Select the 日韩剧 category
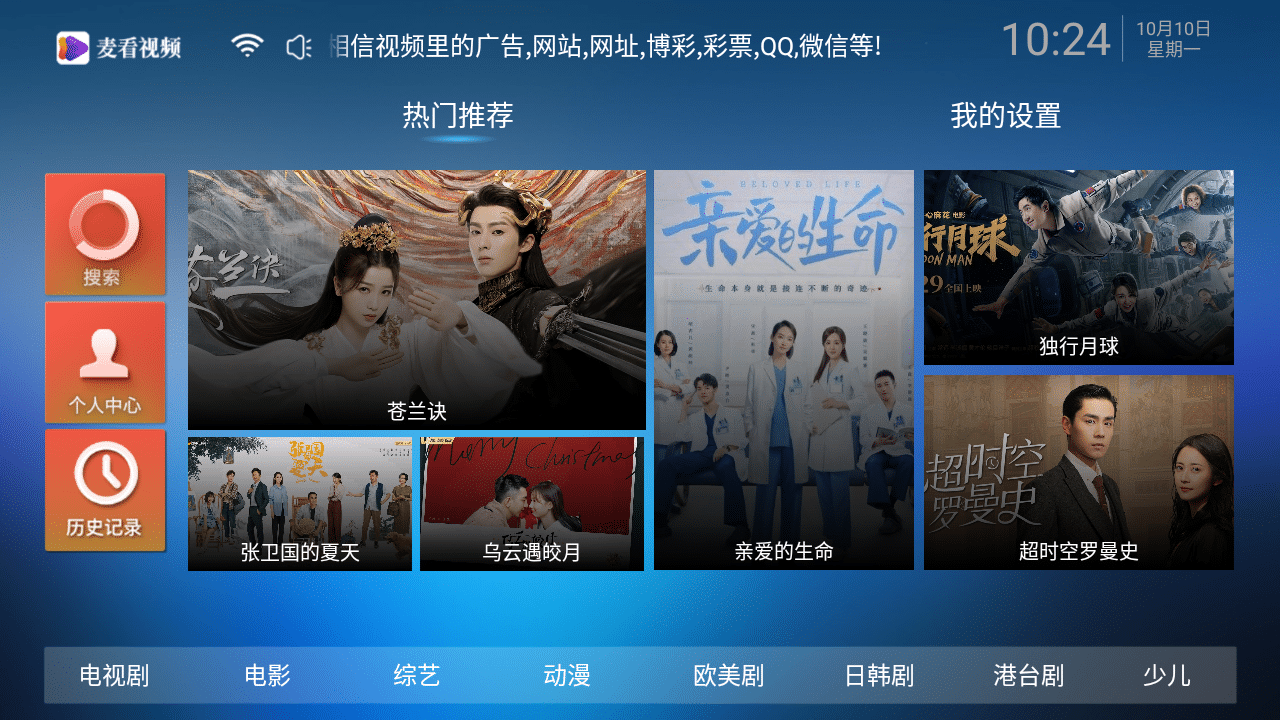 click(x=879, y=675)
